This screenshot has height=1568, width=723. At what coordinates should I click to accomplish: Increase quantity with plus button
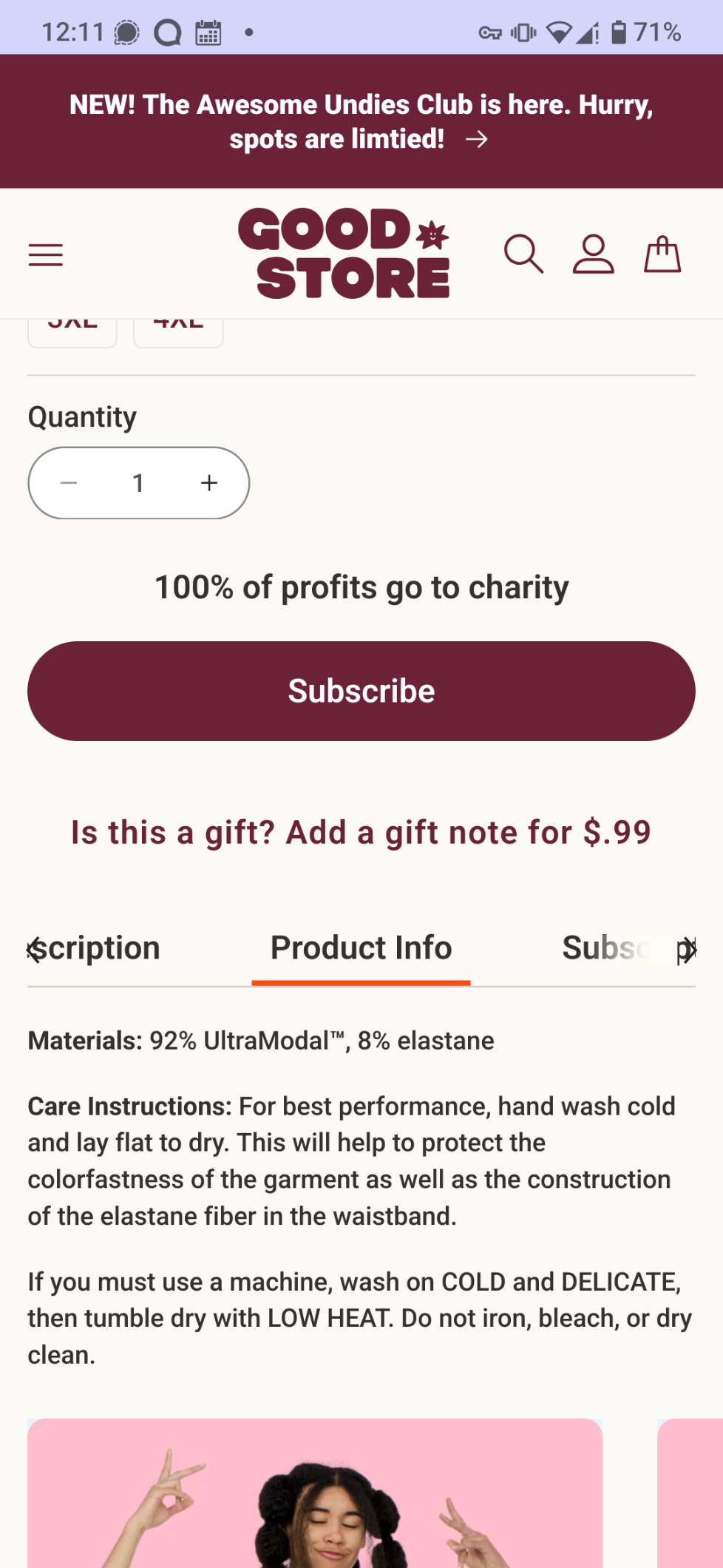(x=209, y=483)
